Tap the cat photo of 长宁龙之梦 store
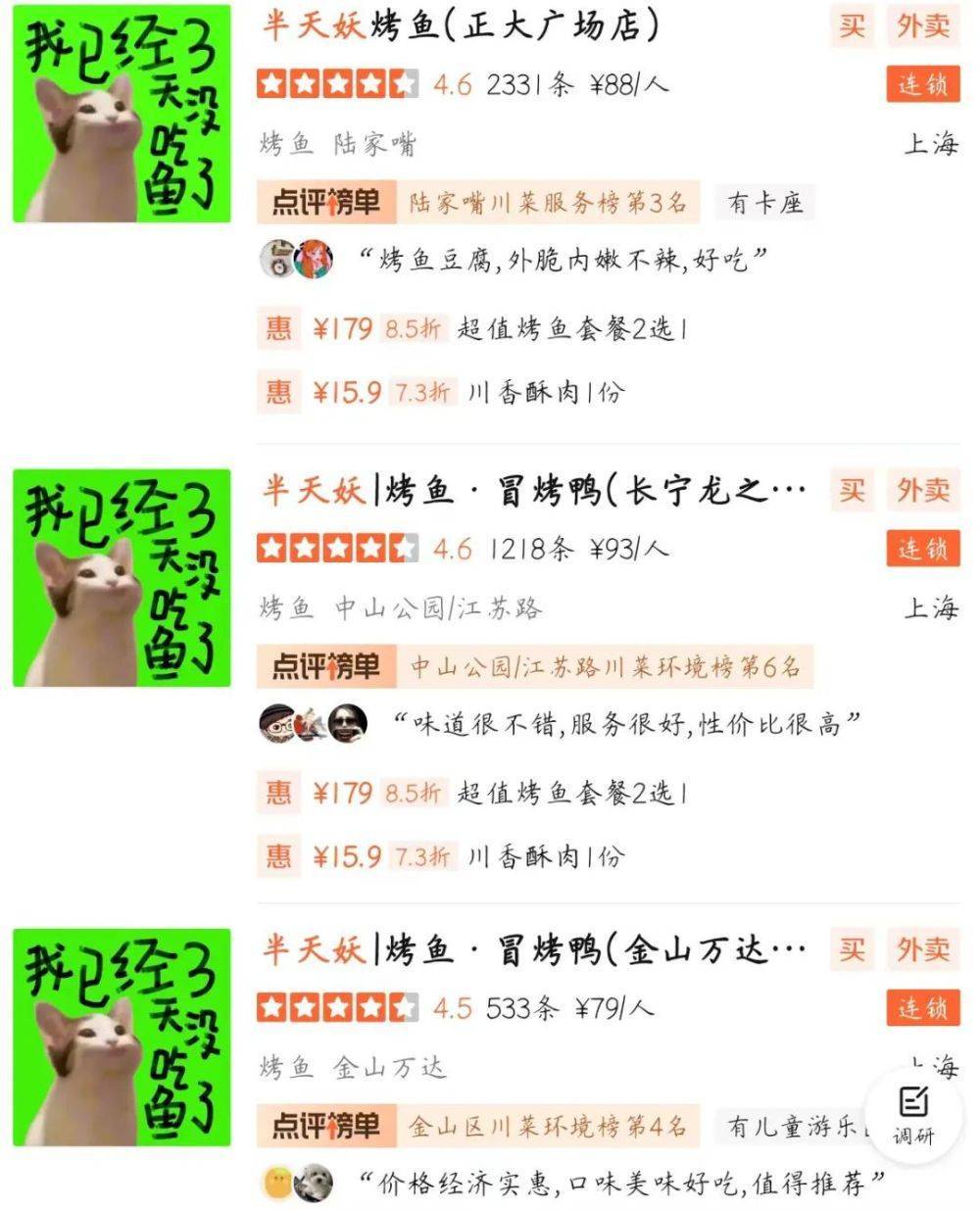The height and width of the screenshot is (1210, 980). click(x=122, y=577)
